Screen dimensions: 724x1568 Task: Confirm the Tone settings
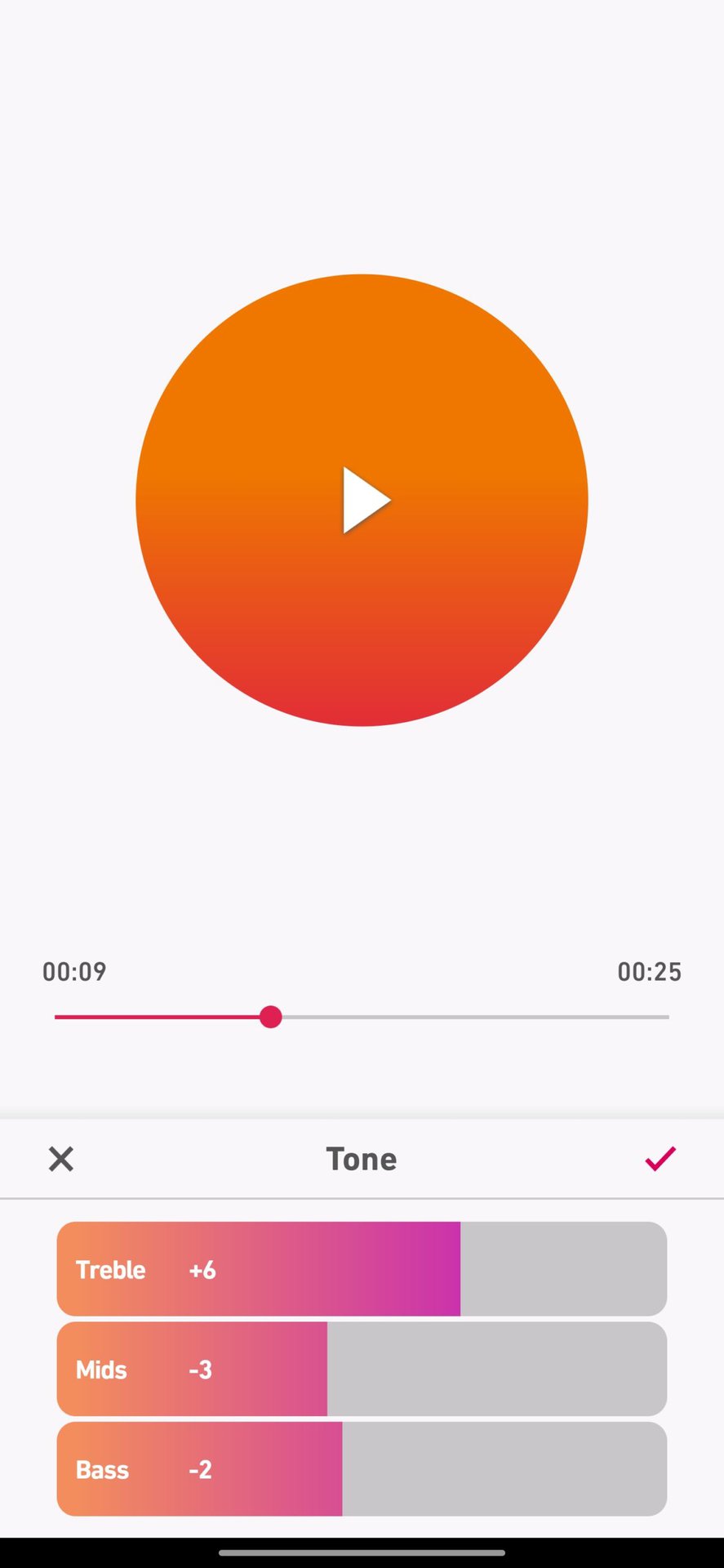pos(660,1158)
